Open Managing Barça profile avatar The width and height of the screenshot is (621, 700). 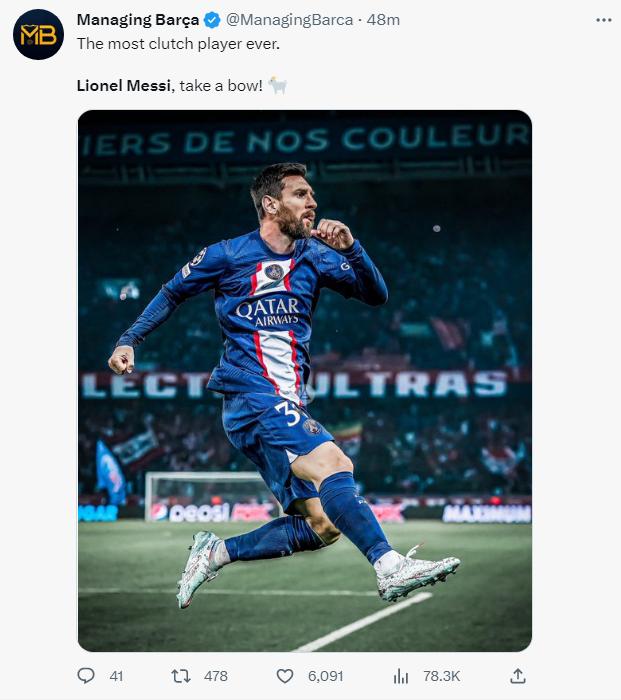click(x=39, y=35)
